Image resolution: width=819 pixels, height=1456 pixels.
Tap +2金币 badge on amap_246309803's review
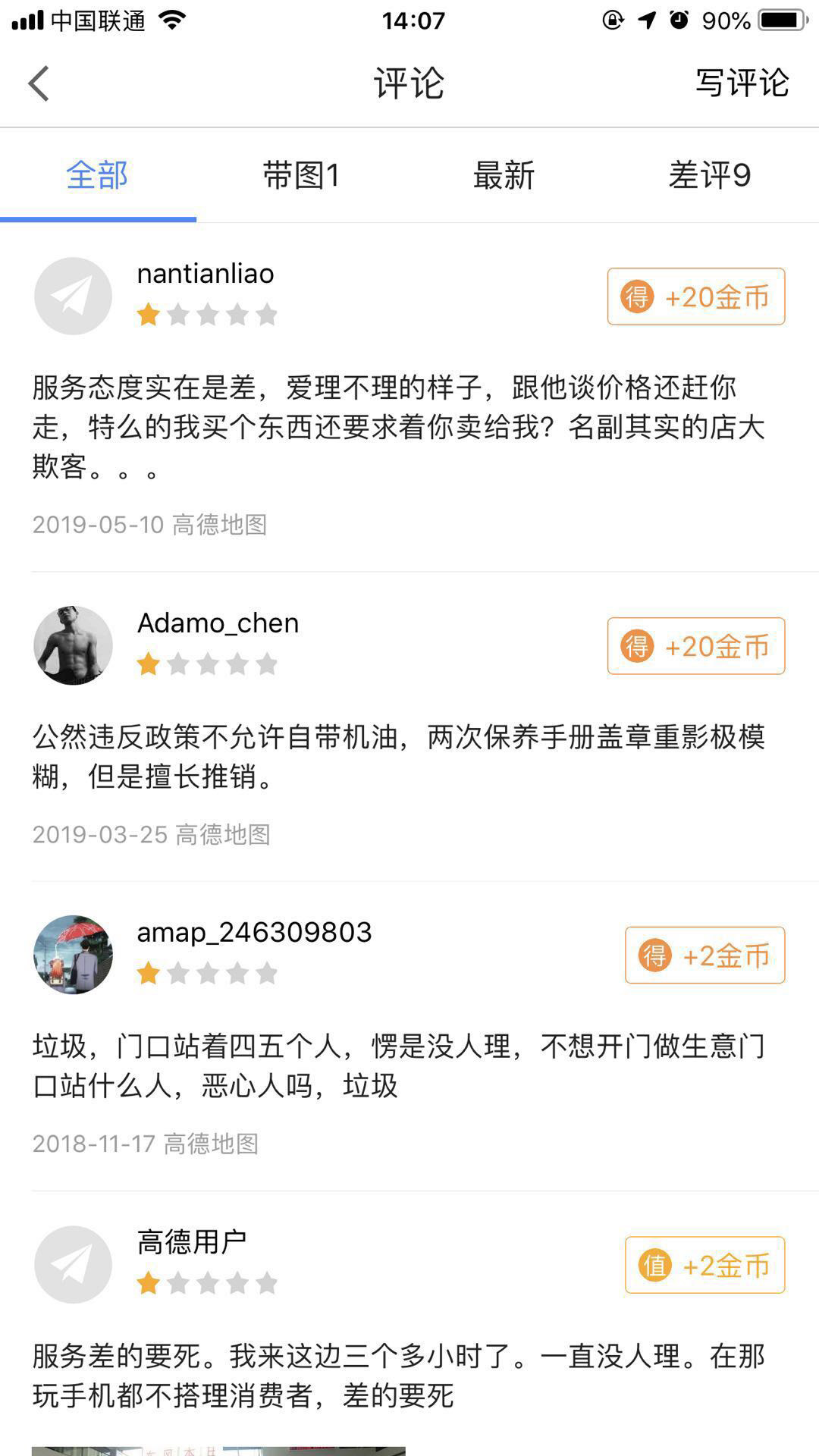point(704,955)
